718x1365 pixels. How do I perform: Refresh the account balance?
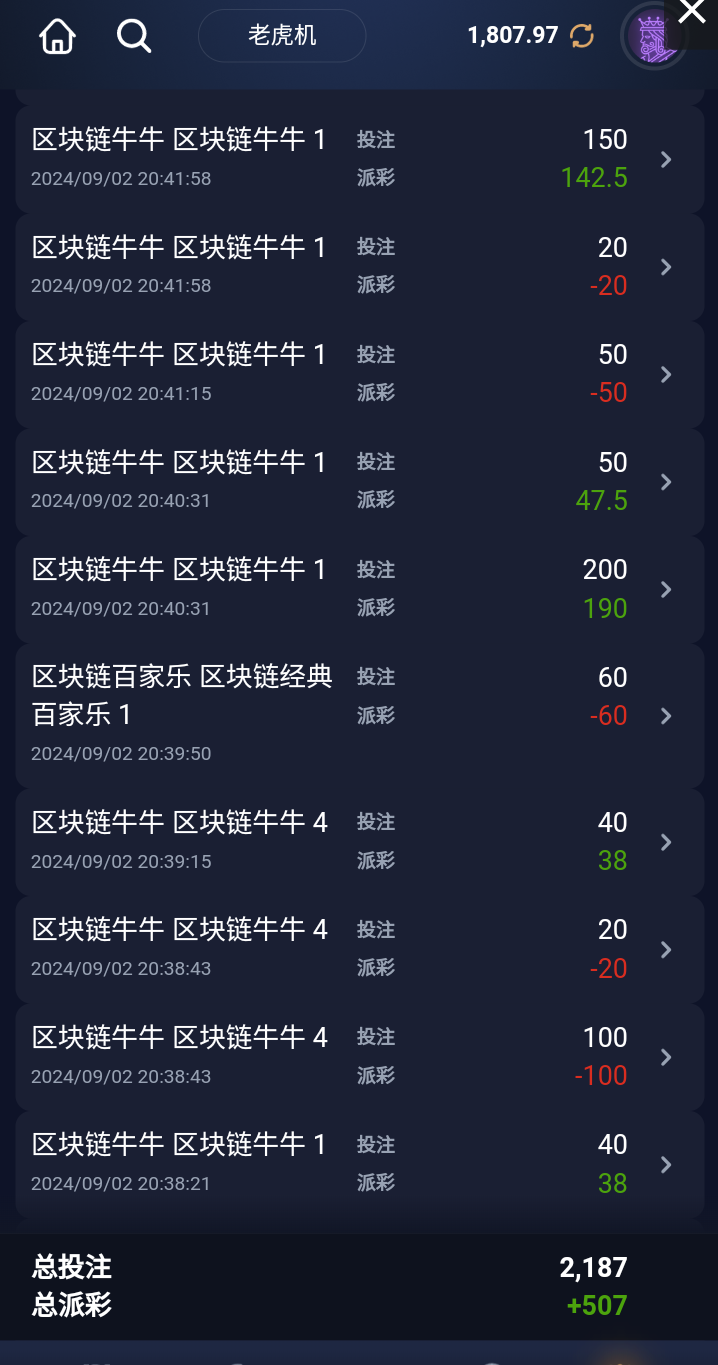click(582, 36)
